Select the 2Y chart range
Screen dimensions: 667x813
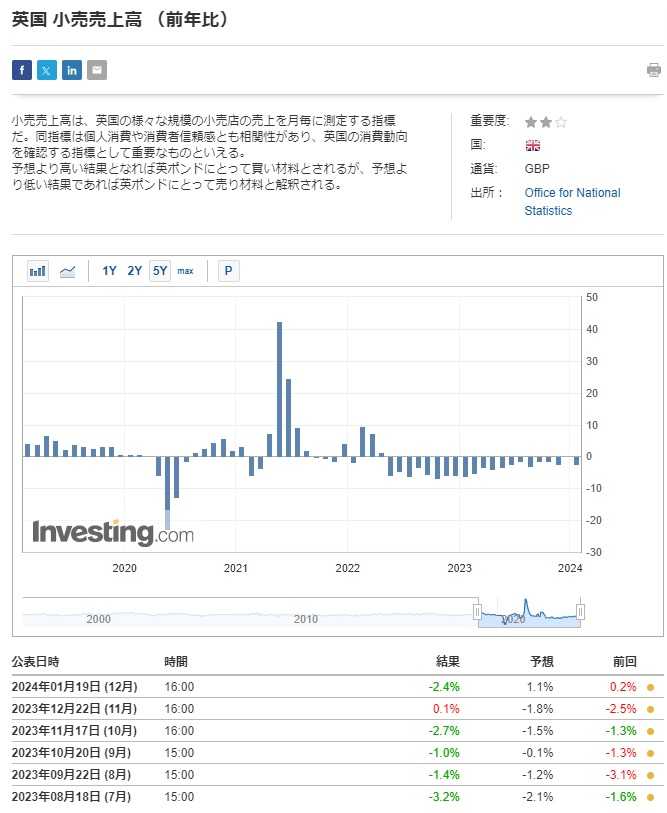click(x=134, y=271)
